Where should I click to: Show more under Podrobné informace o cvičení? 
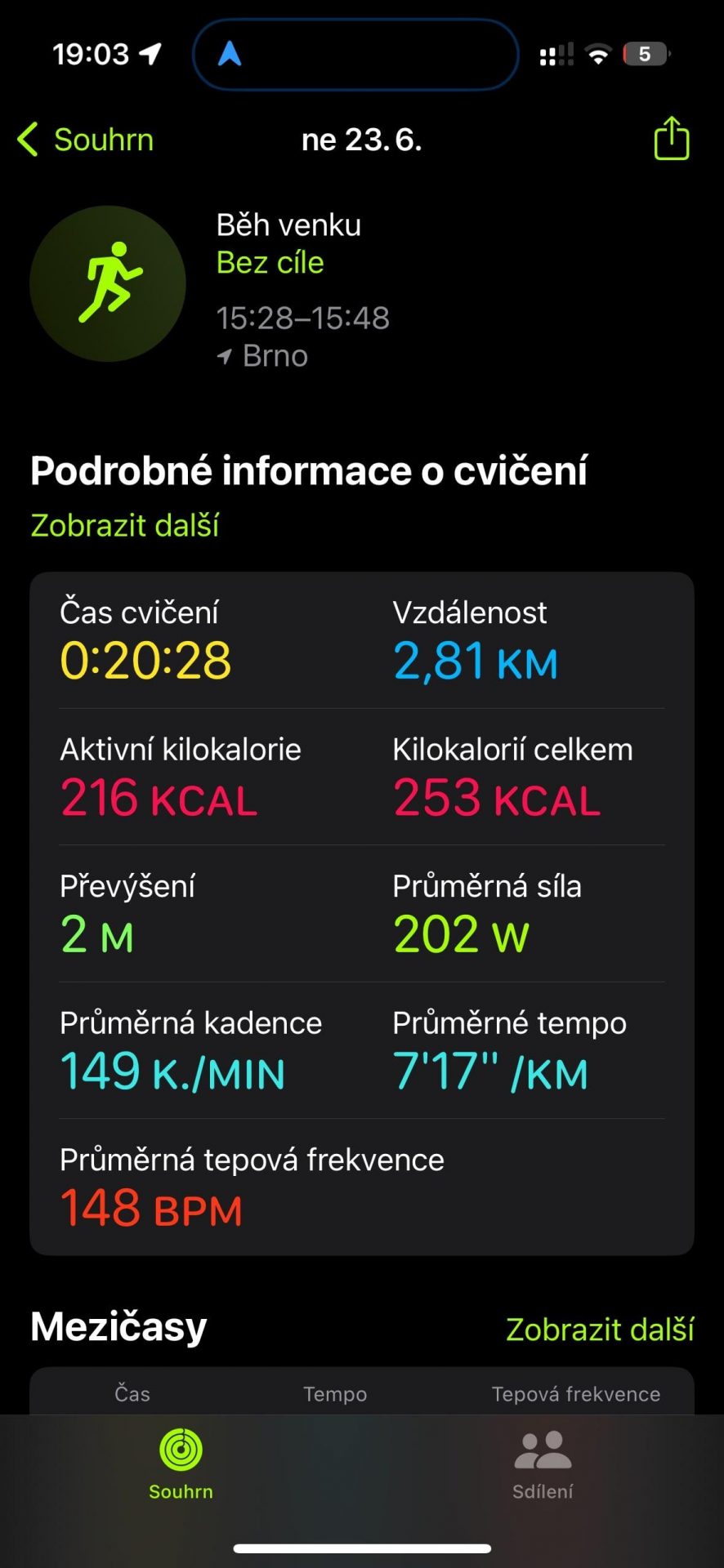tap(125, 525)
